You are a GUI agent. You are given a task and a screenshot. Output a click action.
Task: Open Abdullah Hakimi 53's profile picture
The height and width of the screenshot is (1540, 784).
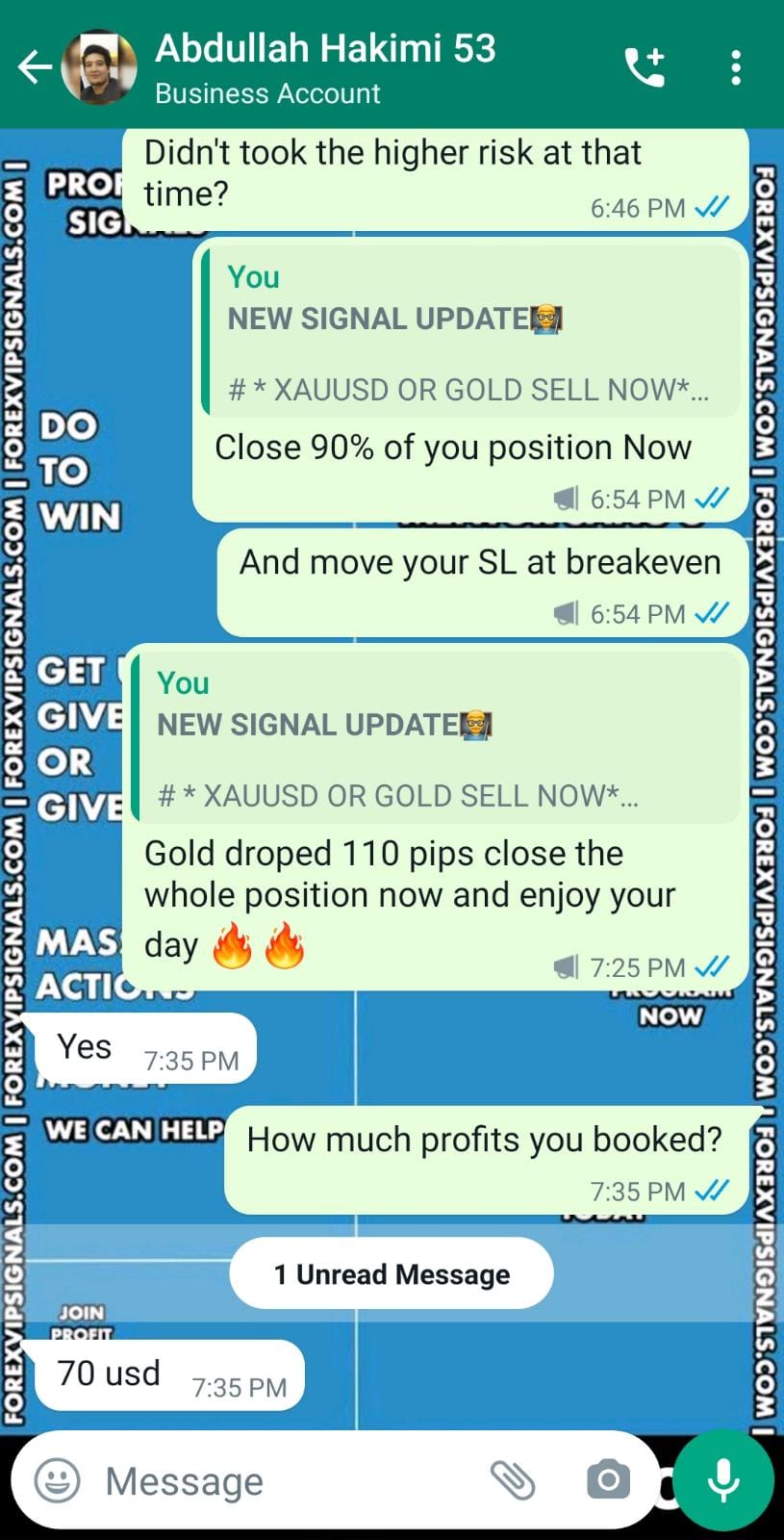click(99, 67)
